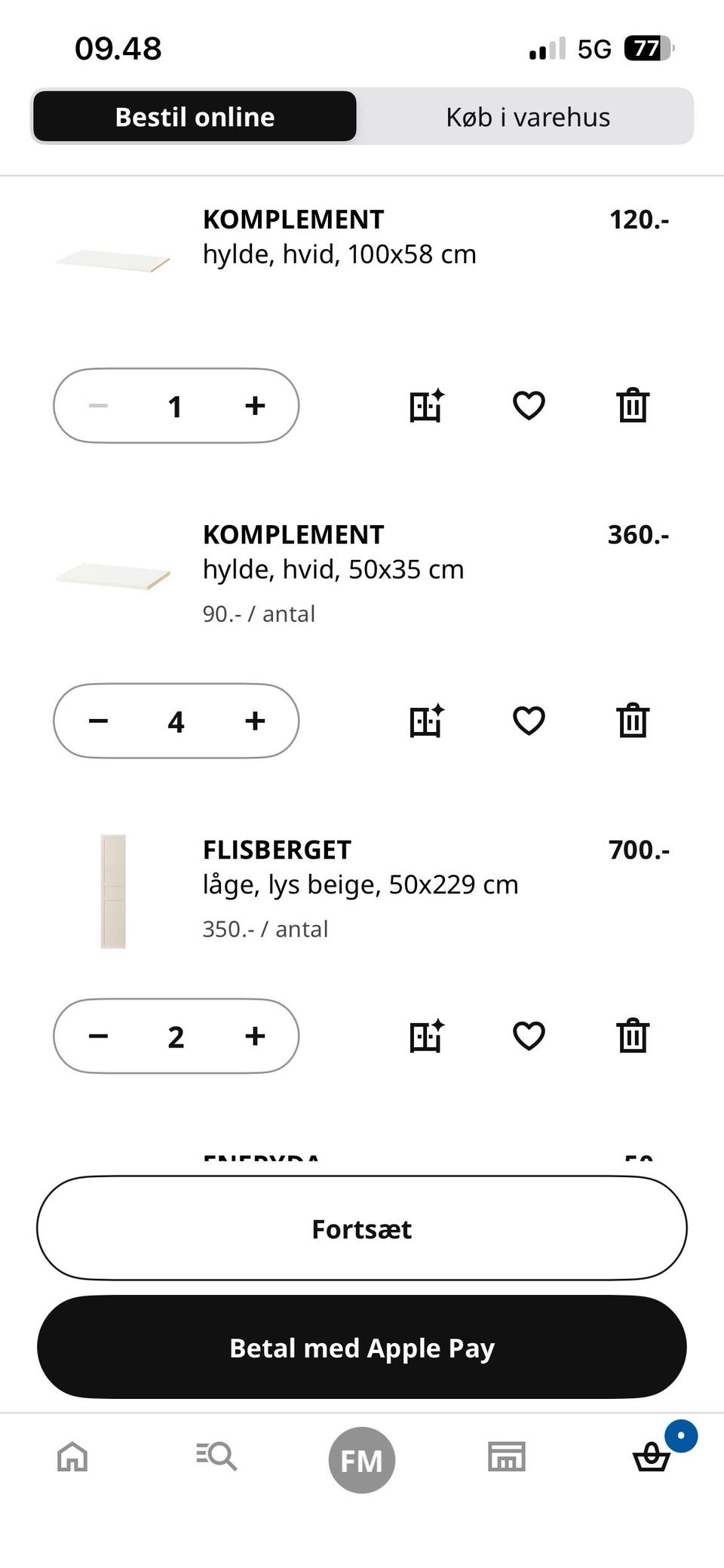This screenshot has height=1568, width=724.
Task: Remove KOMPLEMENT hylde 50x35 cm from cart
Action: coord(633,721)
